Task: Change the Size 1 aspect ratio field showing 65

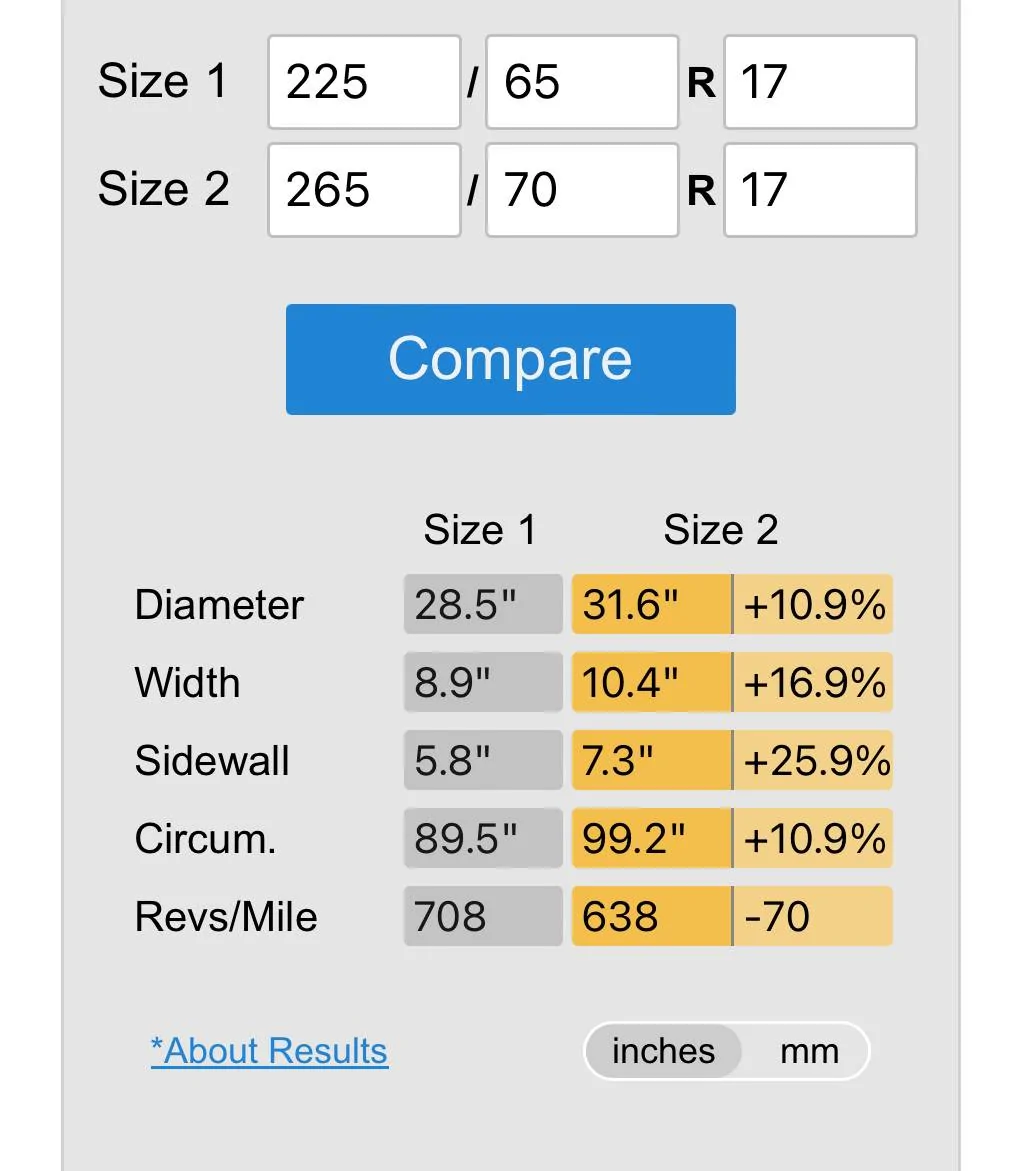Action: [x=582, y=82]
